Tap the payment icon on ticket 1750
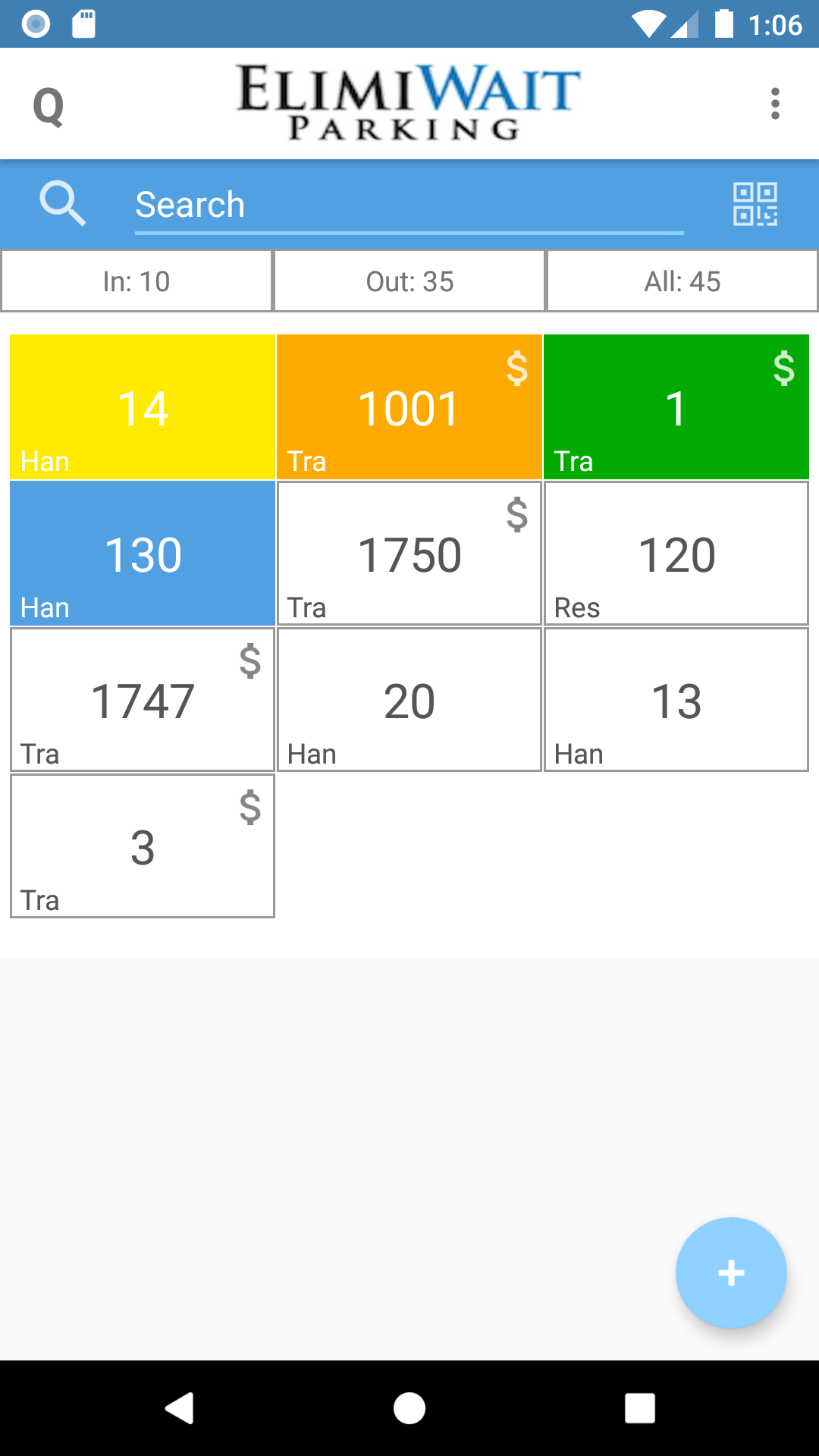This screenshot has width=819, height=1456. (x=516, y=516)
